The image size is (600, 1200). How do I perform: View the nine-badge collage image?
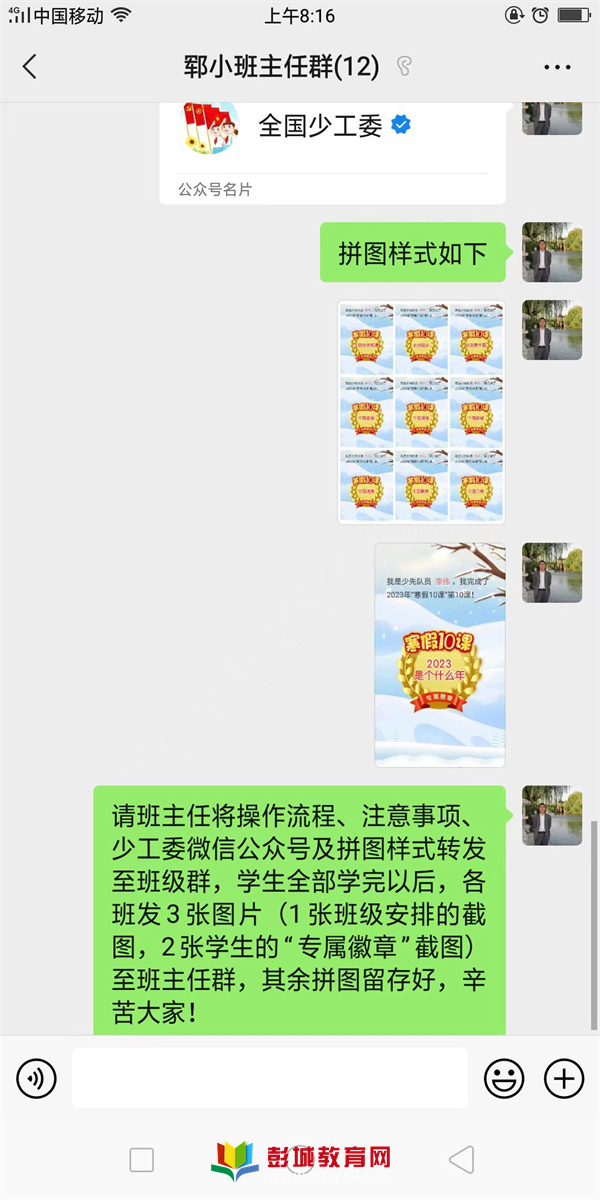[421, 412]
